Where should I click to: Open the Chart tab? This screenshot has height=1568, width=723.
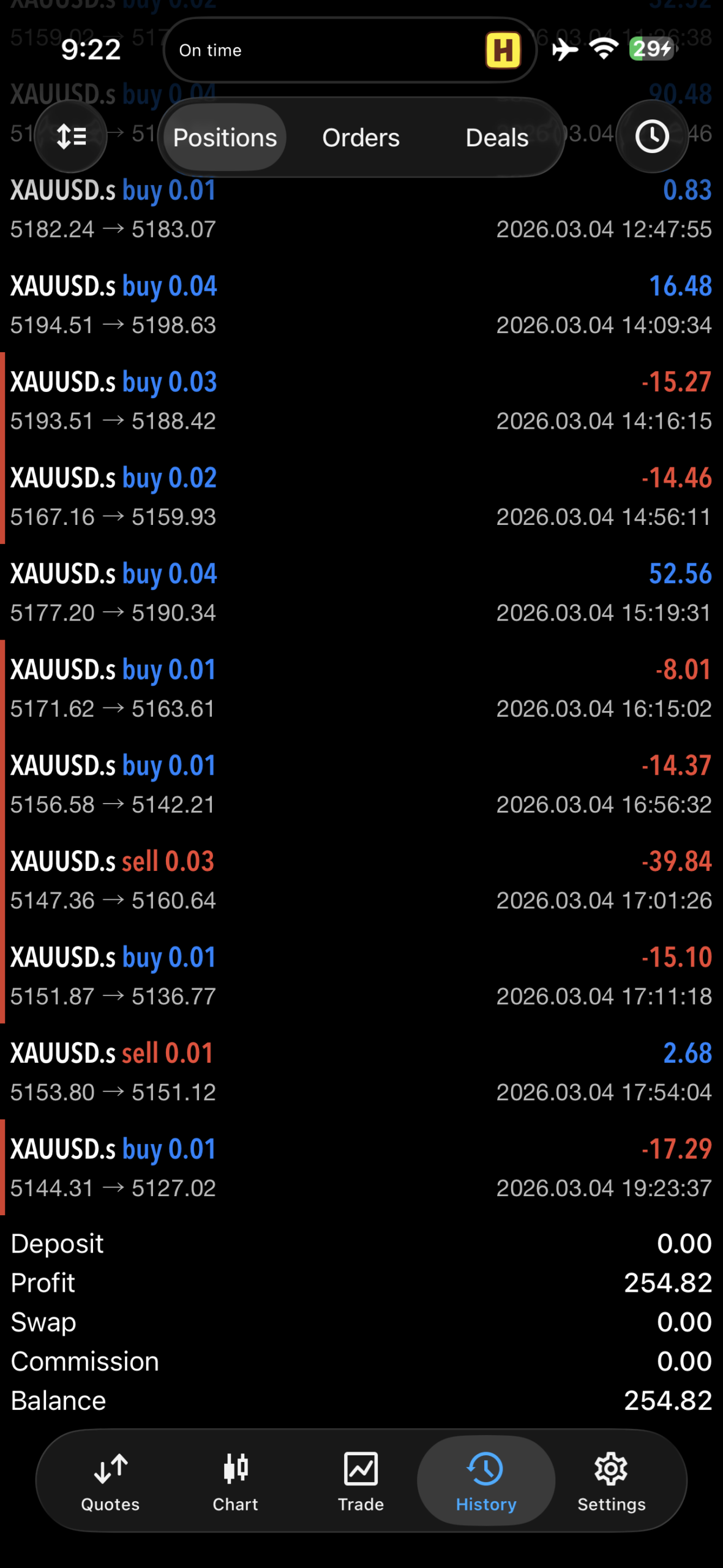(236, 1481)
